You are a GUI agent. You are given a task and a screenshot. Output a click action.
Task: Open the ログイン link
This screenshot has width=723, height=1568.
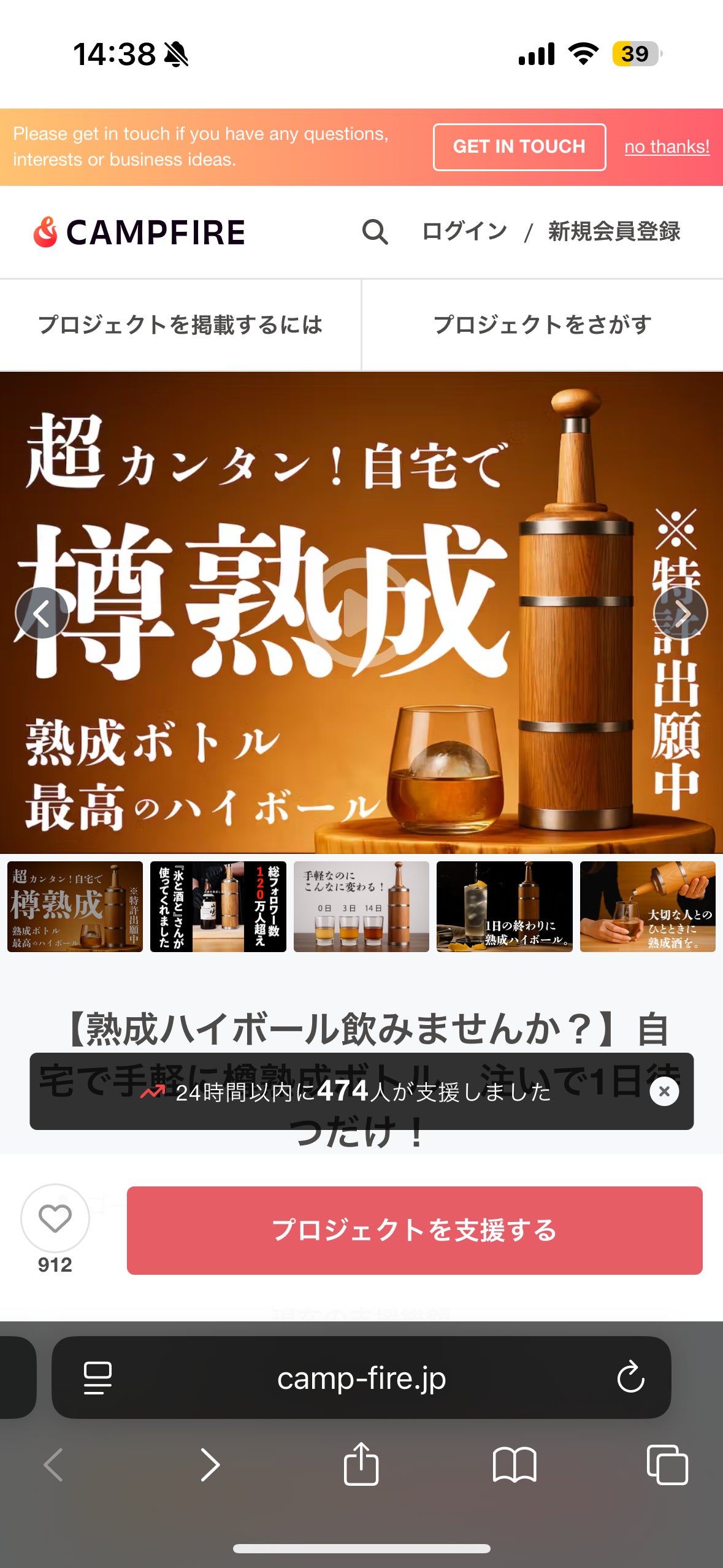[465, 232]
